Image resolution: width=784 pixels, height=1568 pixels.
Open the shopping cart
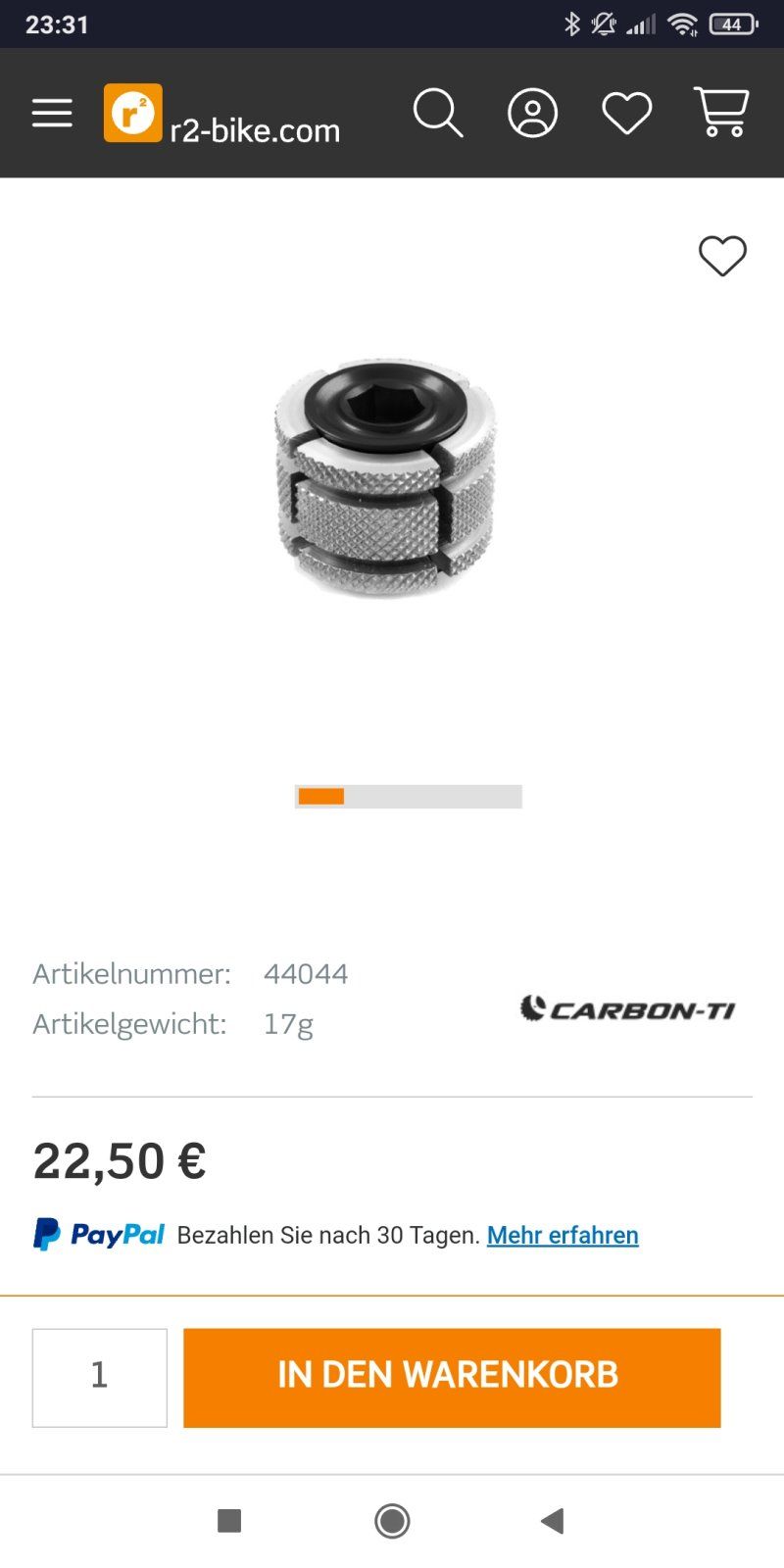point(721,113)
